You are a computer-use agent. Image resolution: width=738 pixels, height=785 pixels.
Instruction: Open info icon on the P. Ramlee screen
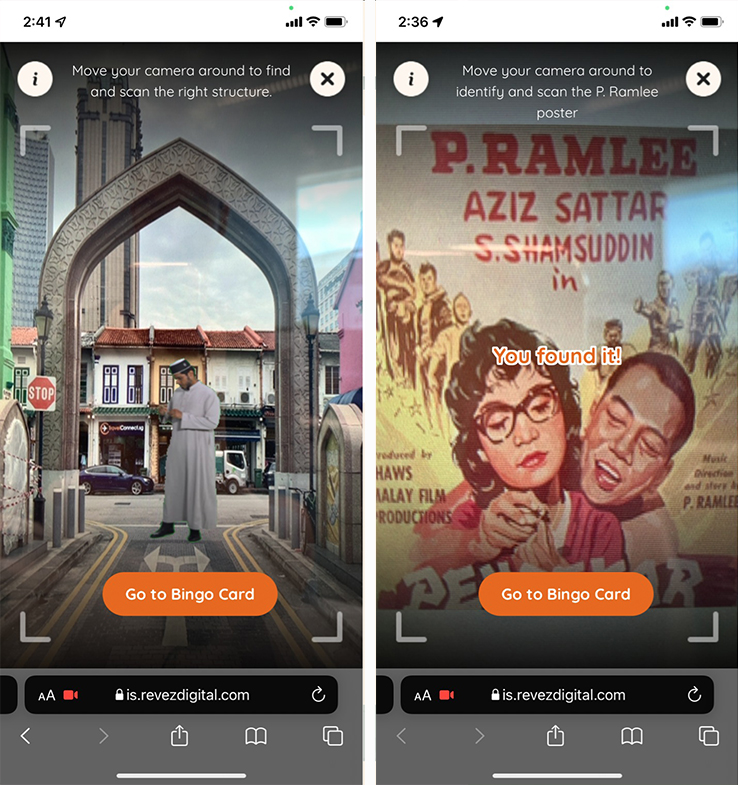pos(411,78)
